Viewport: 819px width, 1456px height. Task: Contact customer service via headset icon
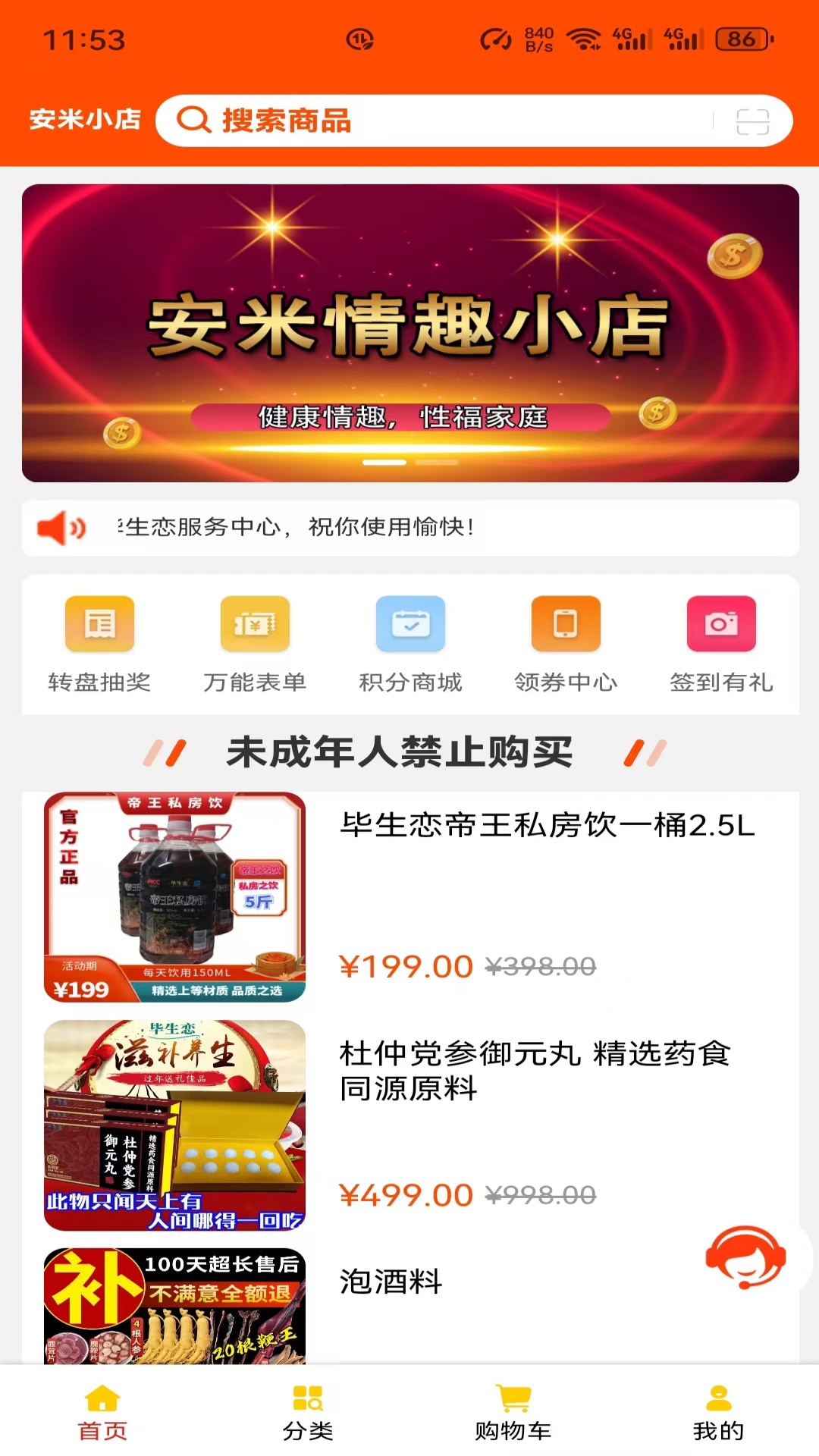(745, 1257)
